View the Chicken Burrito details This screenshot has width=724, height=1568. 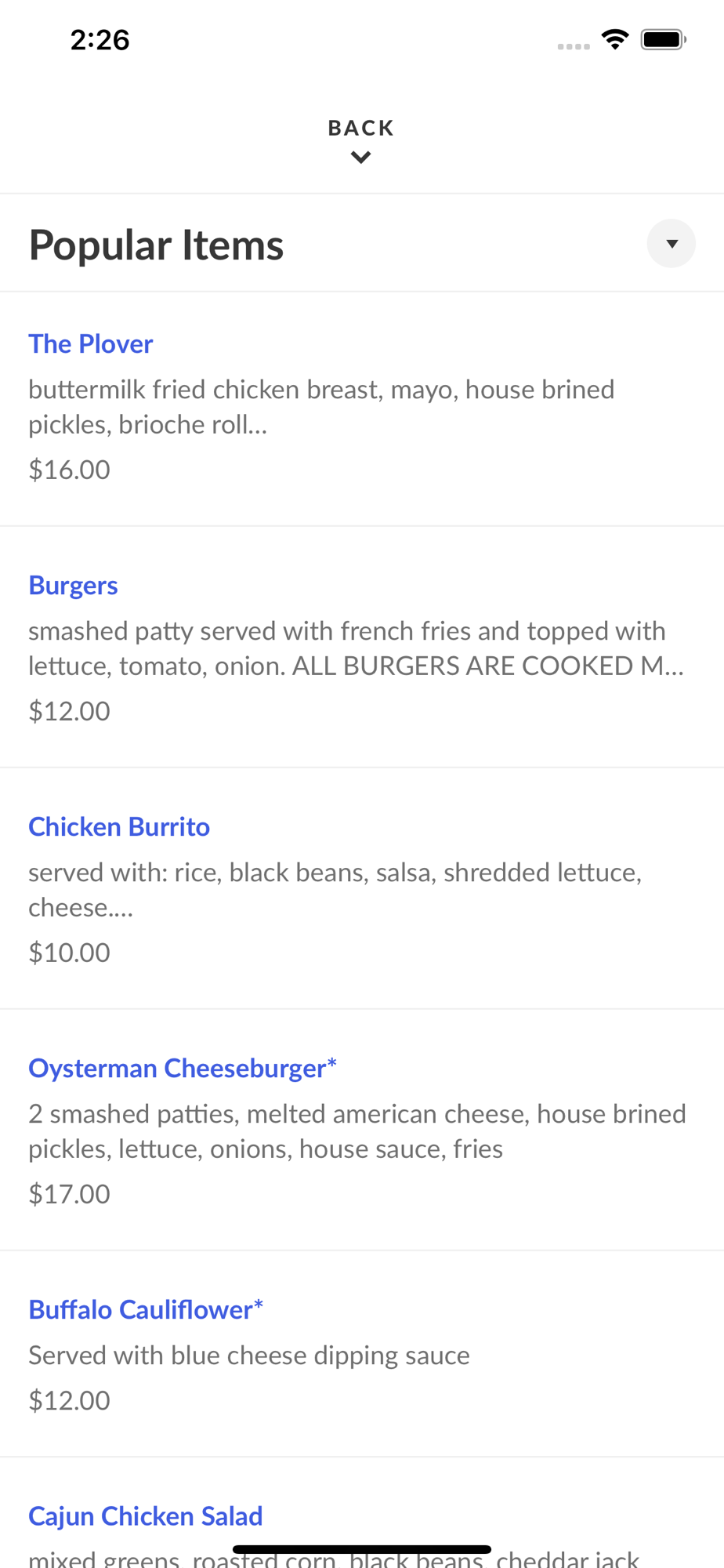pos(119,827)
